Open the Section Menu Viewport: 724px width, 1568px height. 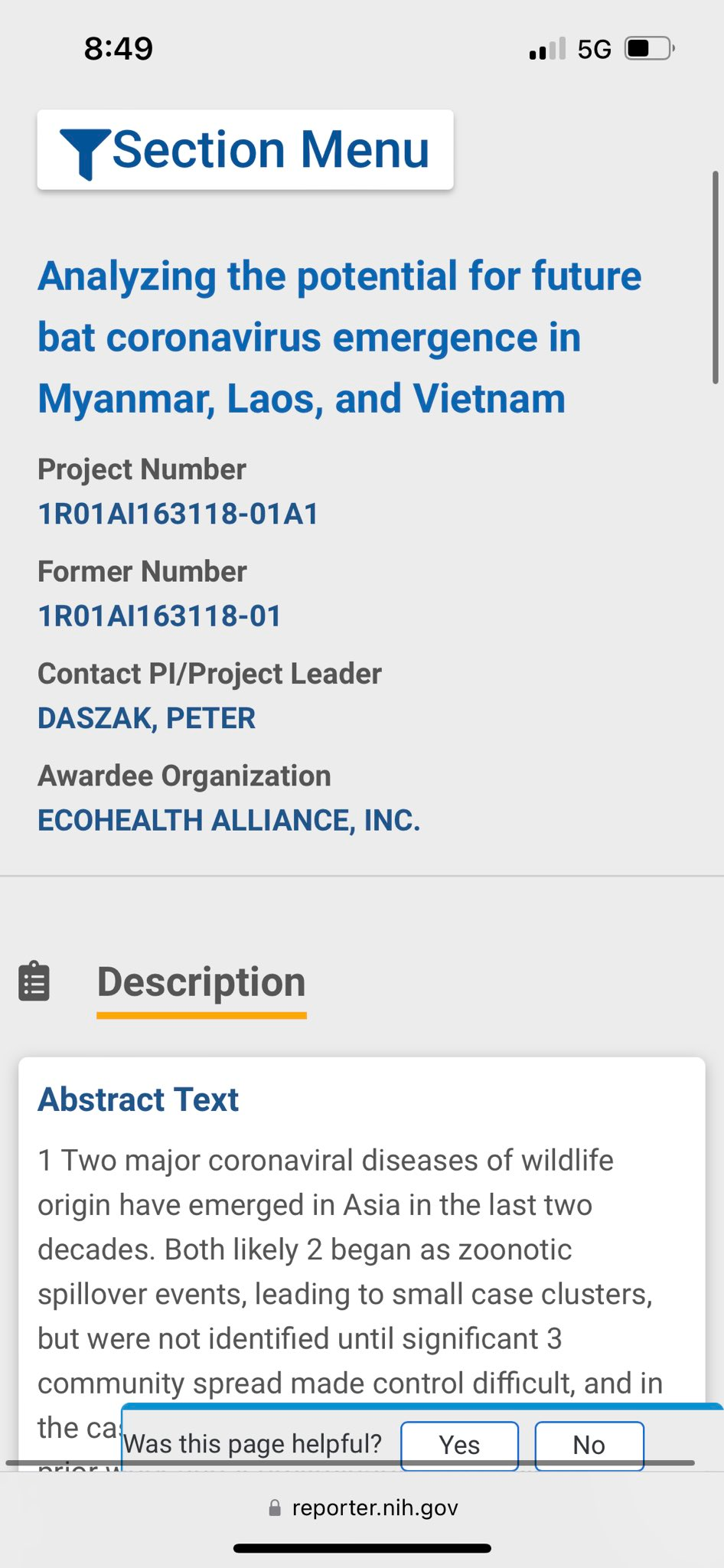point(245,149)
